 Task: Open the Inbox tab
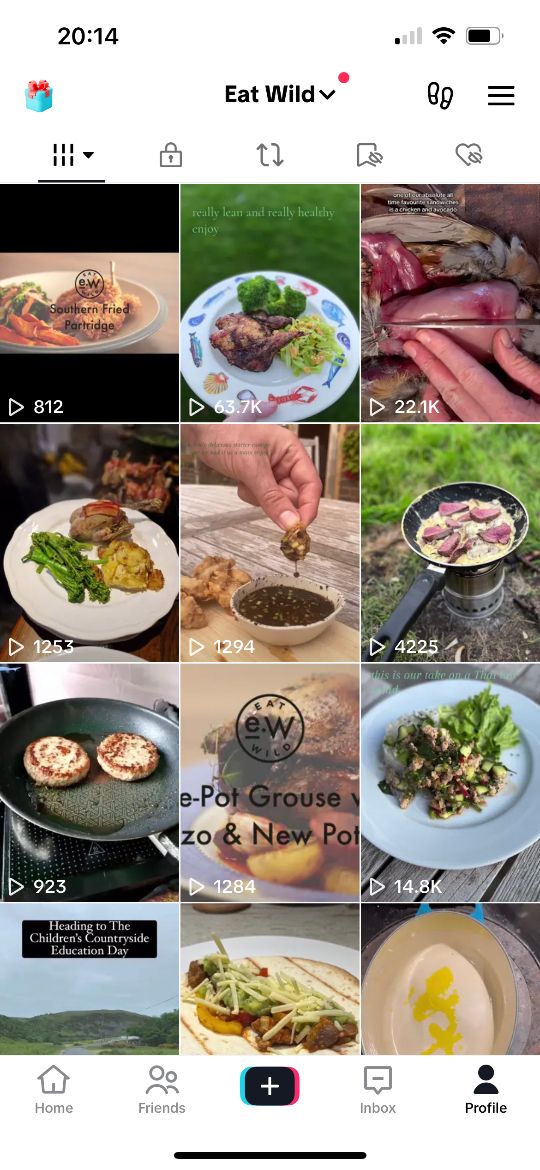coord(378,1090)
